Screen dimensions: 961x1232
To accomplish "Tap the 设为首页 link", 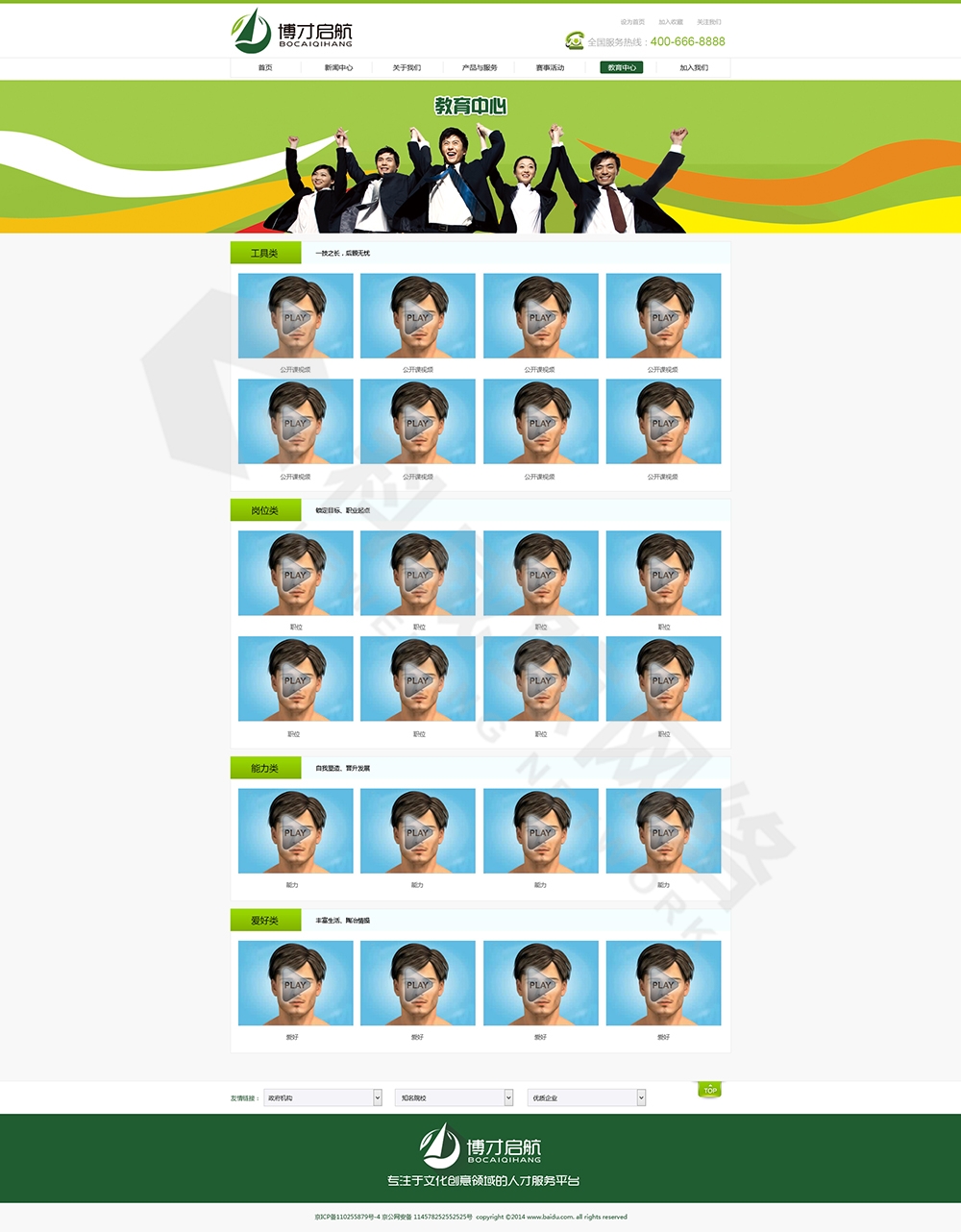I will click(632, 22).
